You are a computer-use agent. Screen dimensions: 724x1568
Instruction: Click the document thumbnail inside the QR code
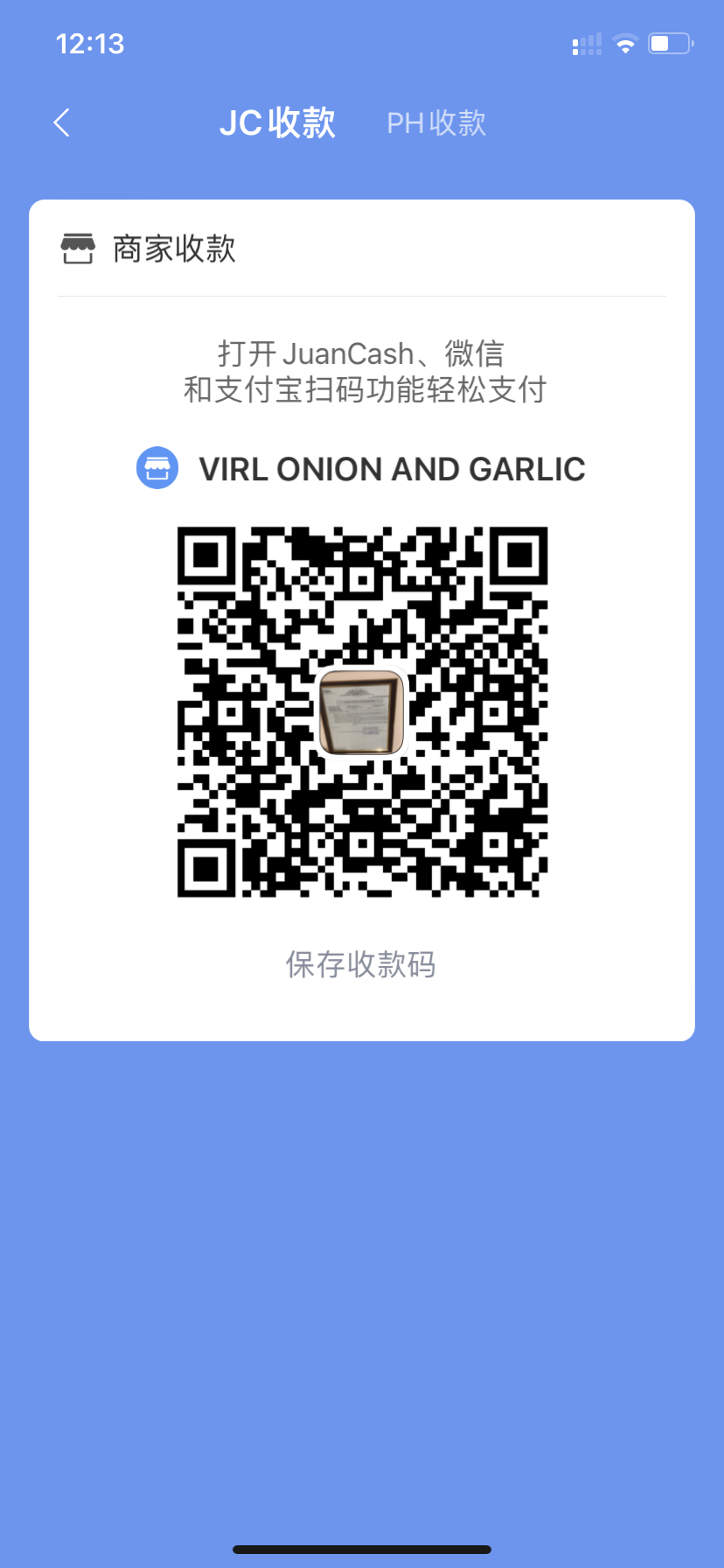(x=361, y=710)
